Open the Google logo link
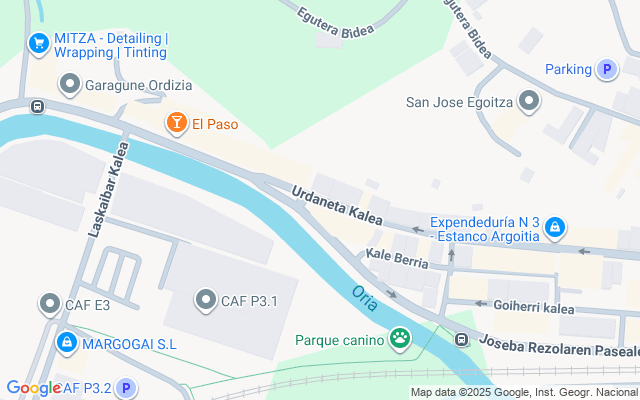 (x=32, y=388)
